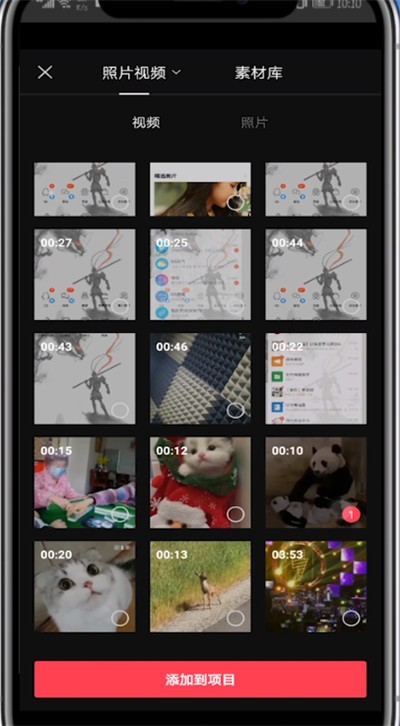Viewport: 400px width, 726px height.
Task: Preview the 00:13 deer video
Action: 200,587
